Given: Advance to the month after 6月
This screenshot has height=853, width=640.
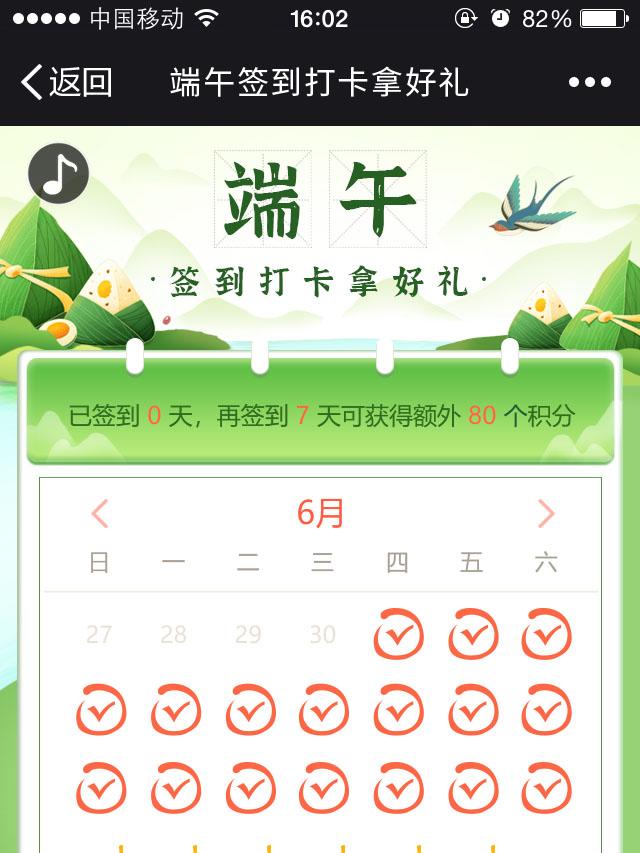Looking at the screenshot, I should click(545, 514).
